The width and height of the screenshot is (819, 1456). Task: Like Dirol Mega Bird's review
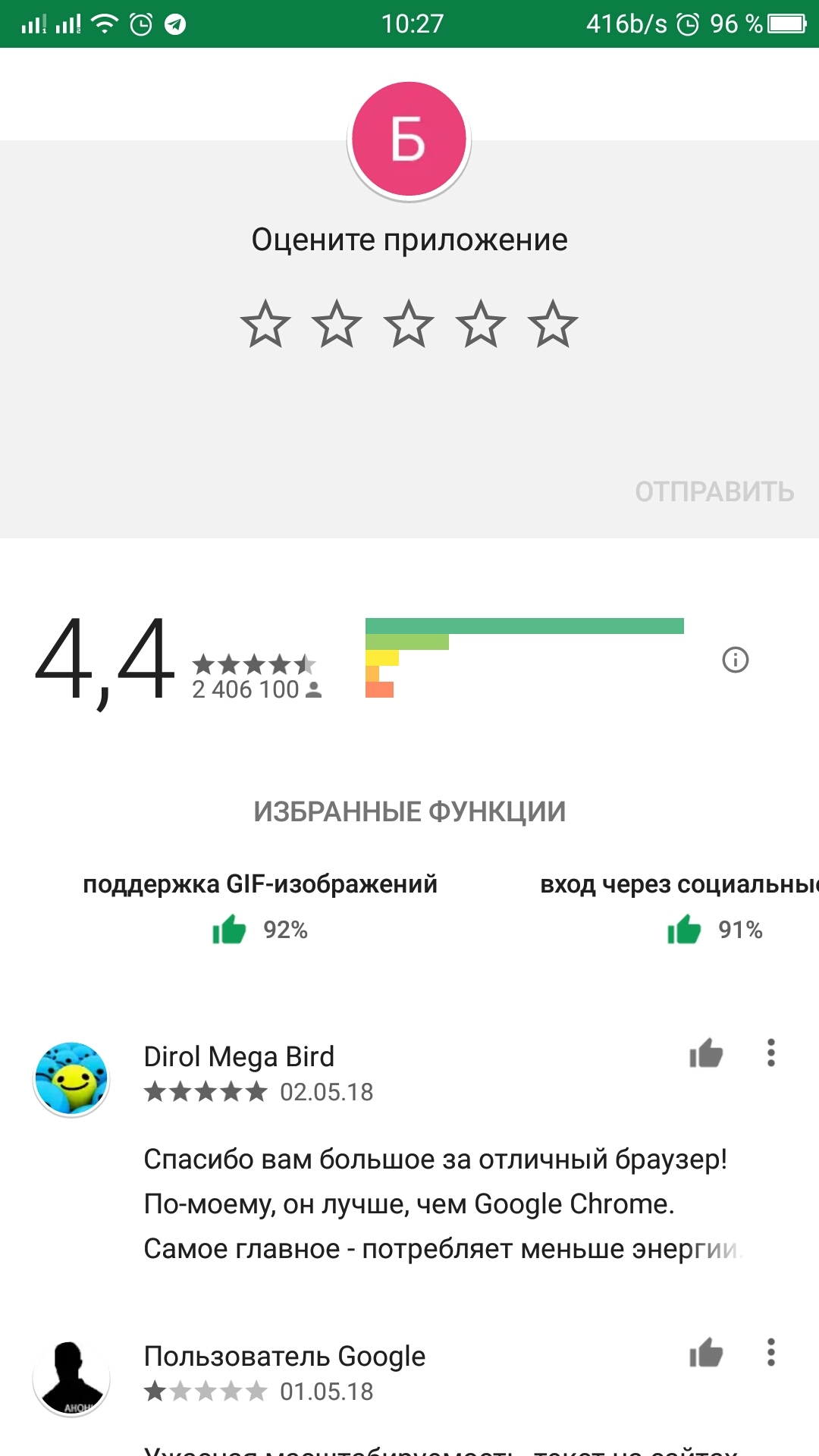click(705, 1053)
